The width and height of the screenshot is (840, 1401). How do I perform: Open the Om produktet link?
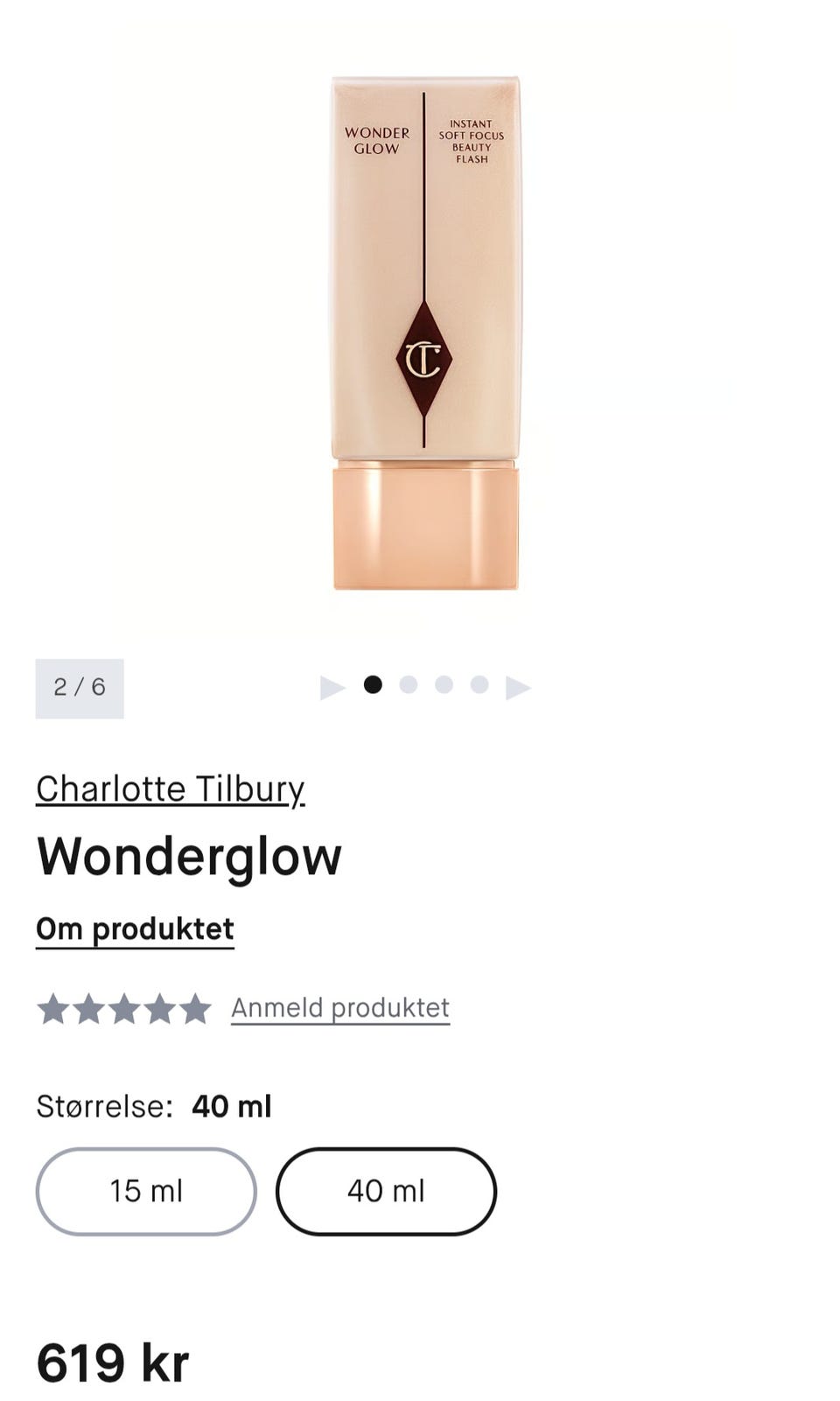point(135,929)
